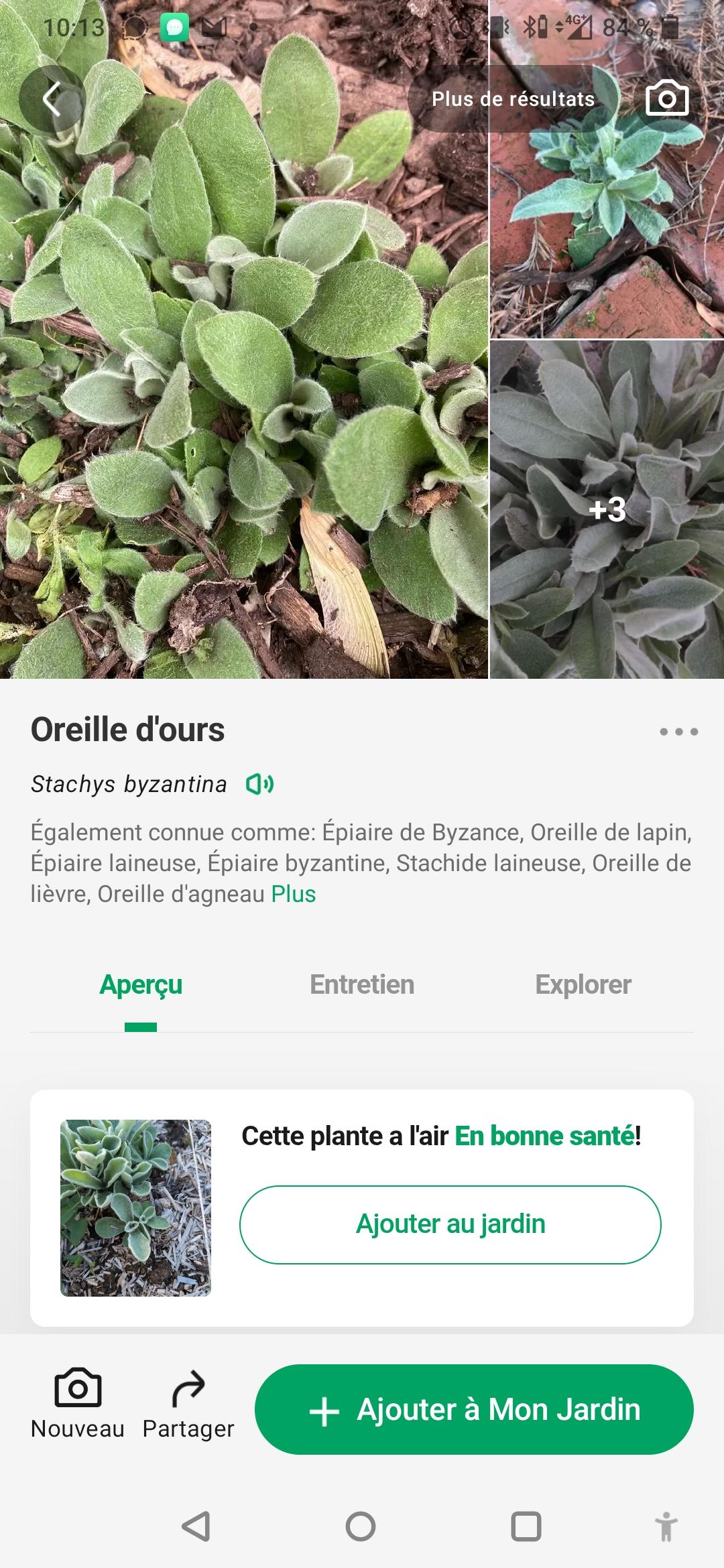The image size is (724, 1568).
Task: Open Plus de résultats
Action: click(513, 99)
